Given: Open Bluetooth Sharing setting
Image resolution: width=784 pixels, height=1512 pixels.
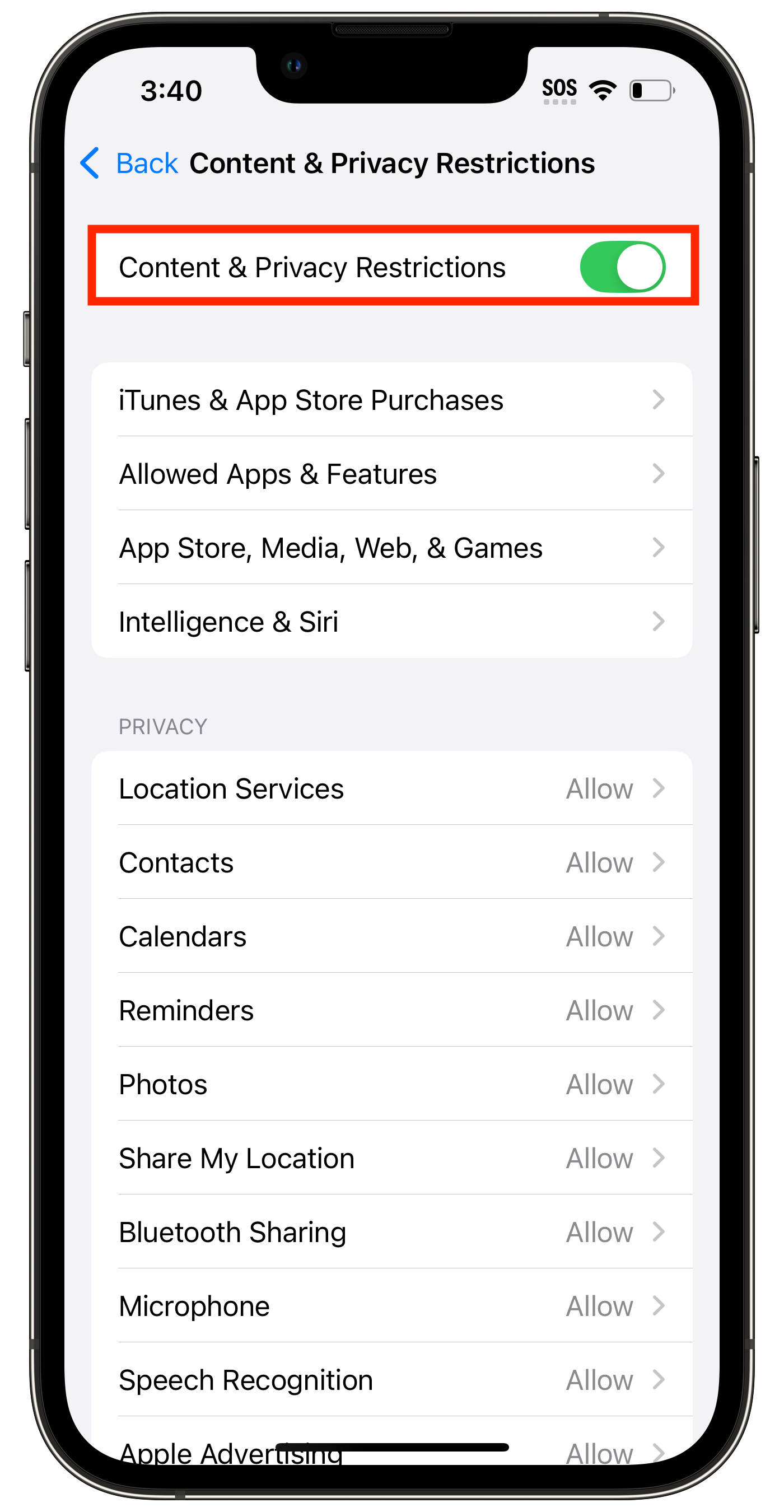Looking at the screenshot, I should coord(391,1232).
